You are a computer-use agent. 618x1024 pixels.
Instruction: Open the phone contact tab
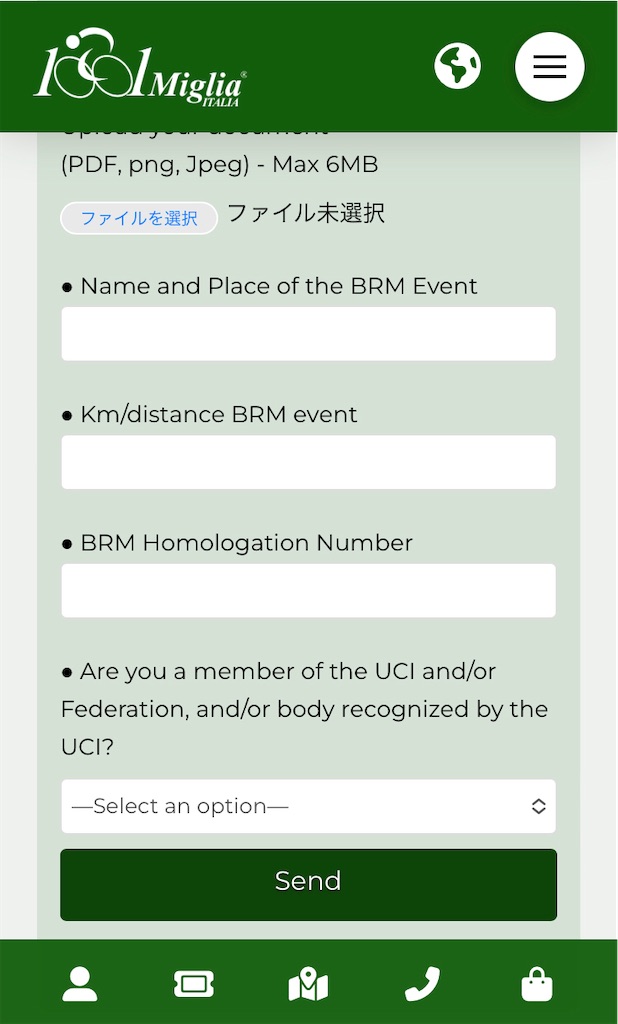point(422,984)
